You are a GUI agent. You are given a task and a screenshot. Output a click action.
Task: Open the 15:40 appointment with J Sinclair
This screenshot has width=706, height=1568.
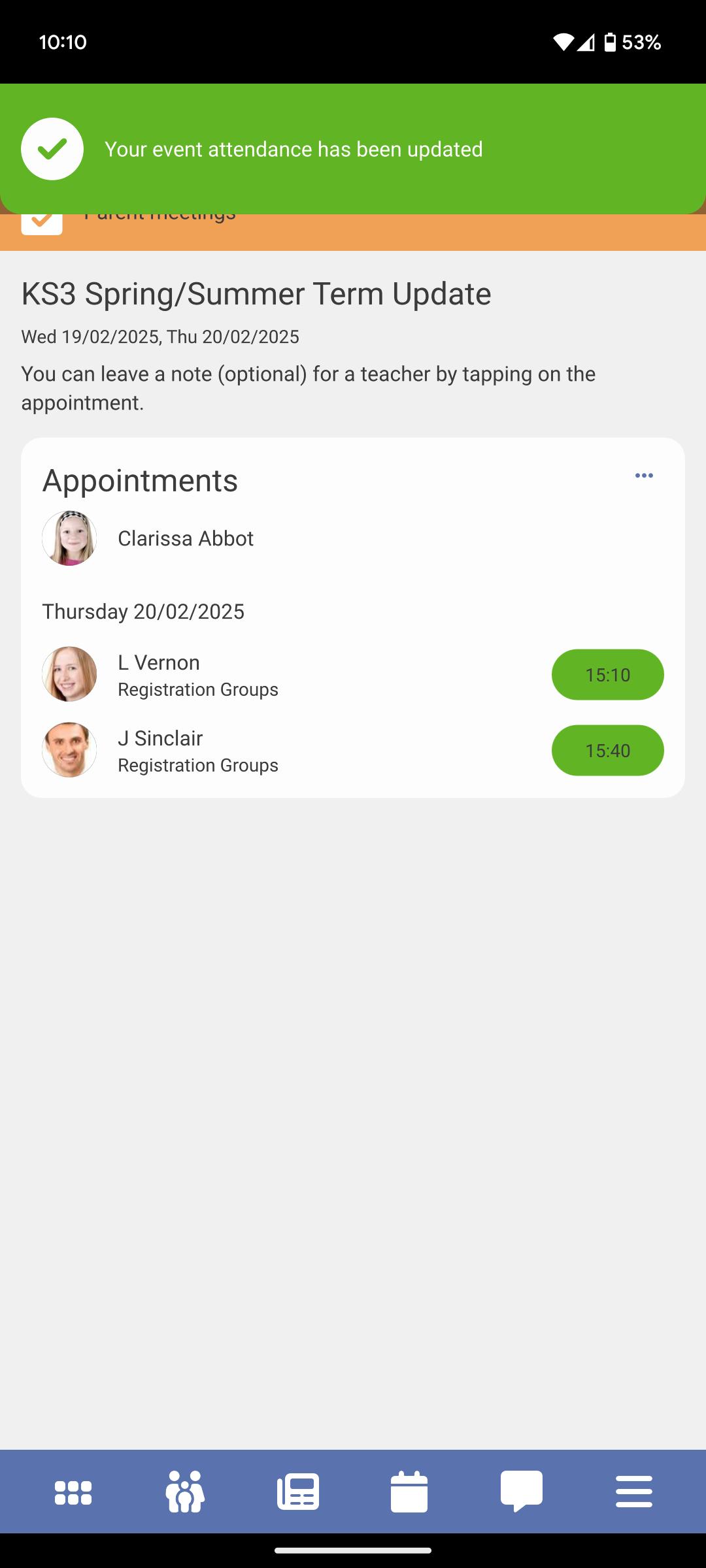(x=607, y=750)
